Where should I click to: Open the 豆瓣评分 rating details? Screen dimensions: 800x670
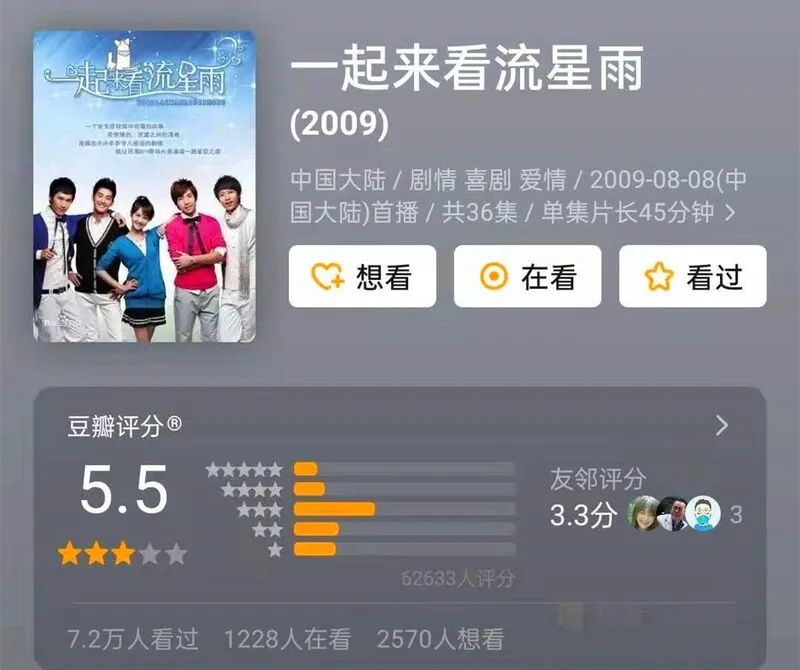[722, 426]
